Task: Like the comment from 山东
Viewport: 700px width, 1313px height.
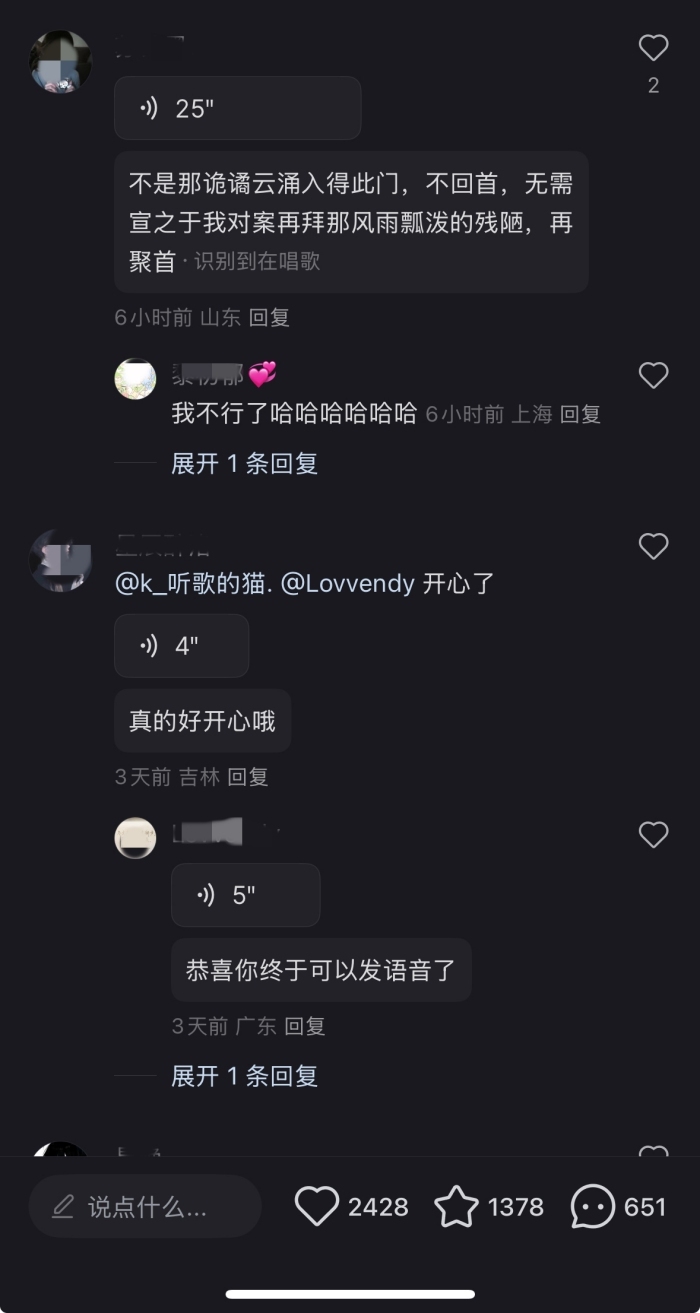Action: [653, 47]
